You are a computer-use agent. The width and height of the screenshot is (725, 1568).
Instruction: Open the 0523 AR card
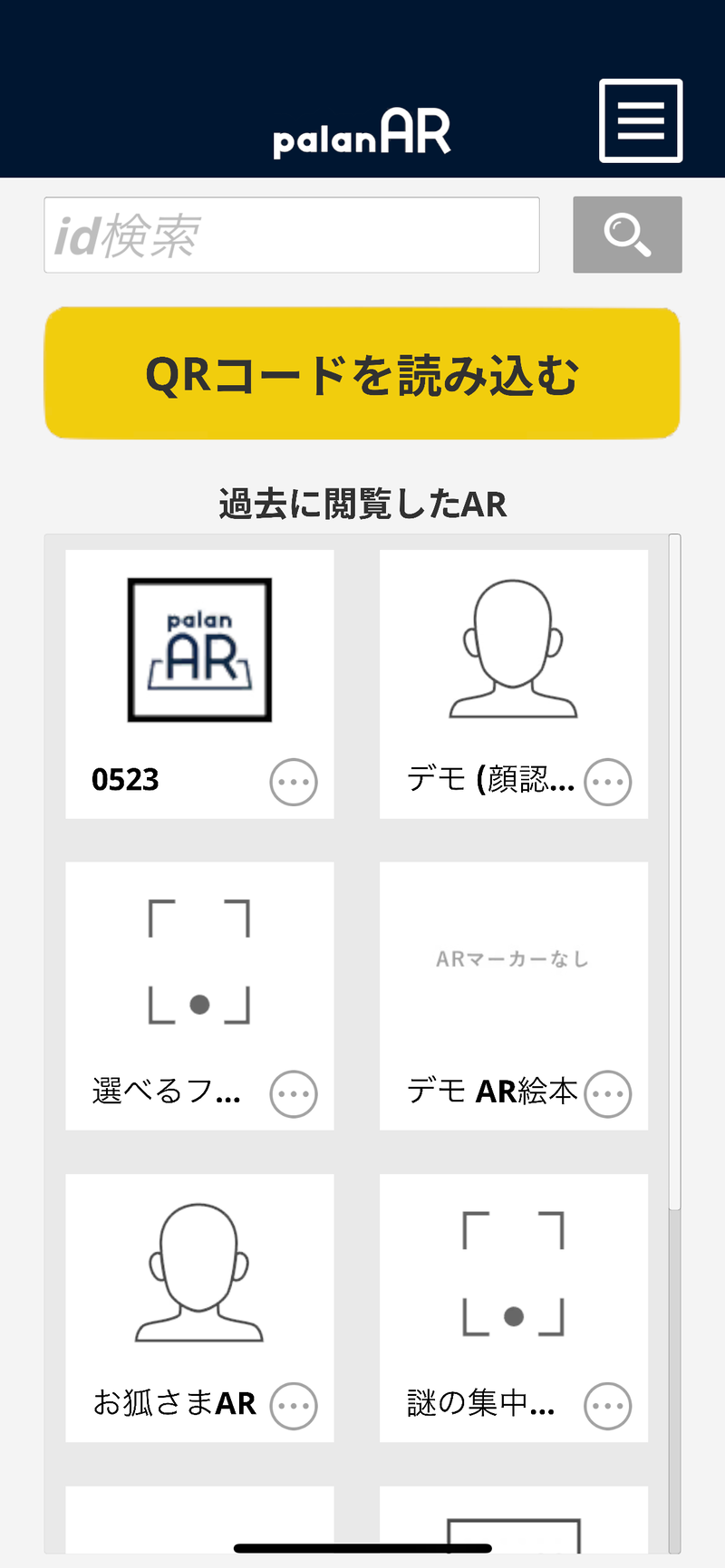pyautogui.click(x=199, y=684)
